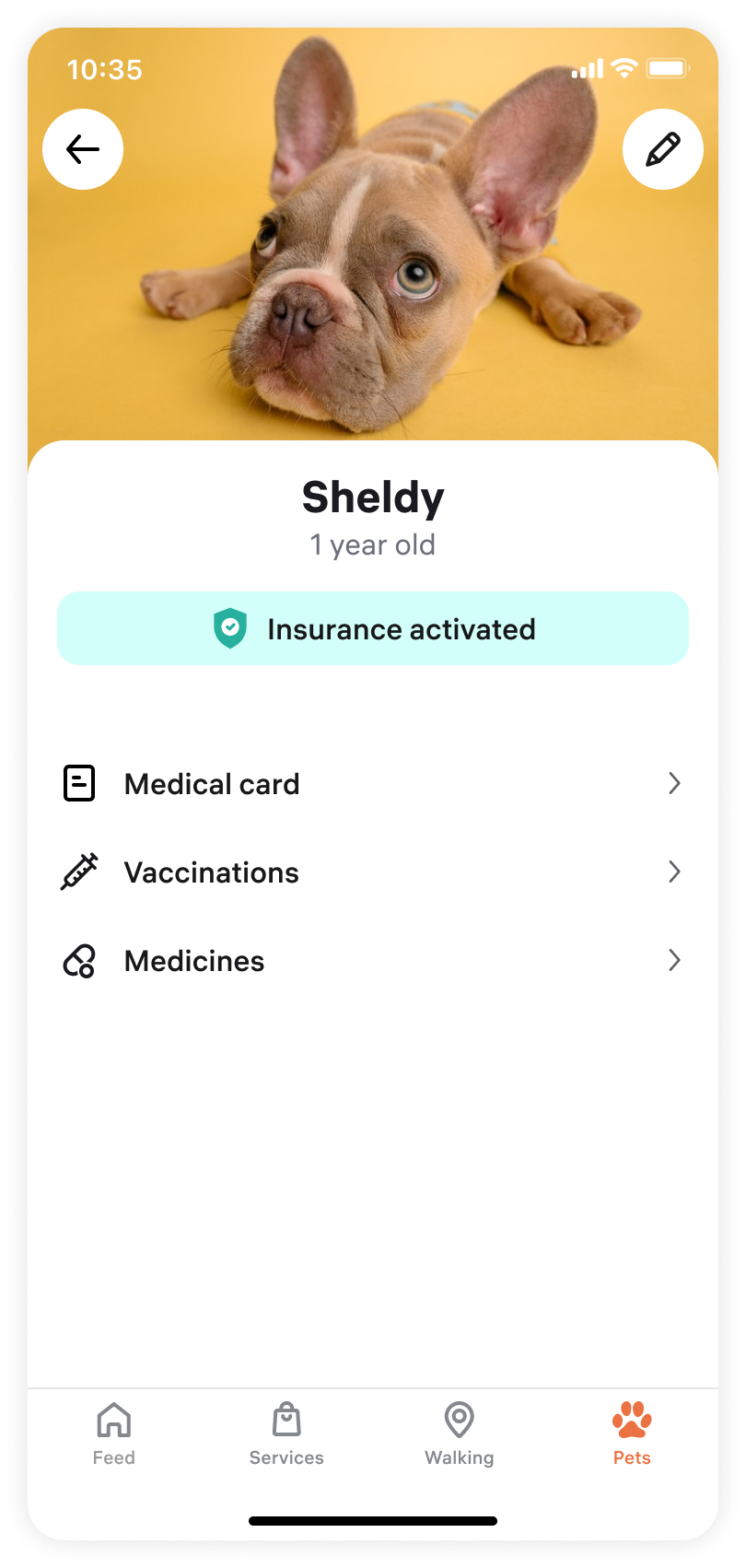Open the Insurance activated banner

[373, 628]
